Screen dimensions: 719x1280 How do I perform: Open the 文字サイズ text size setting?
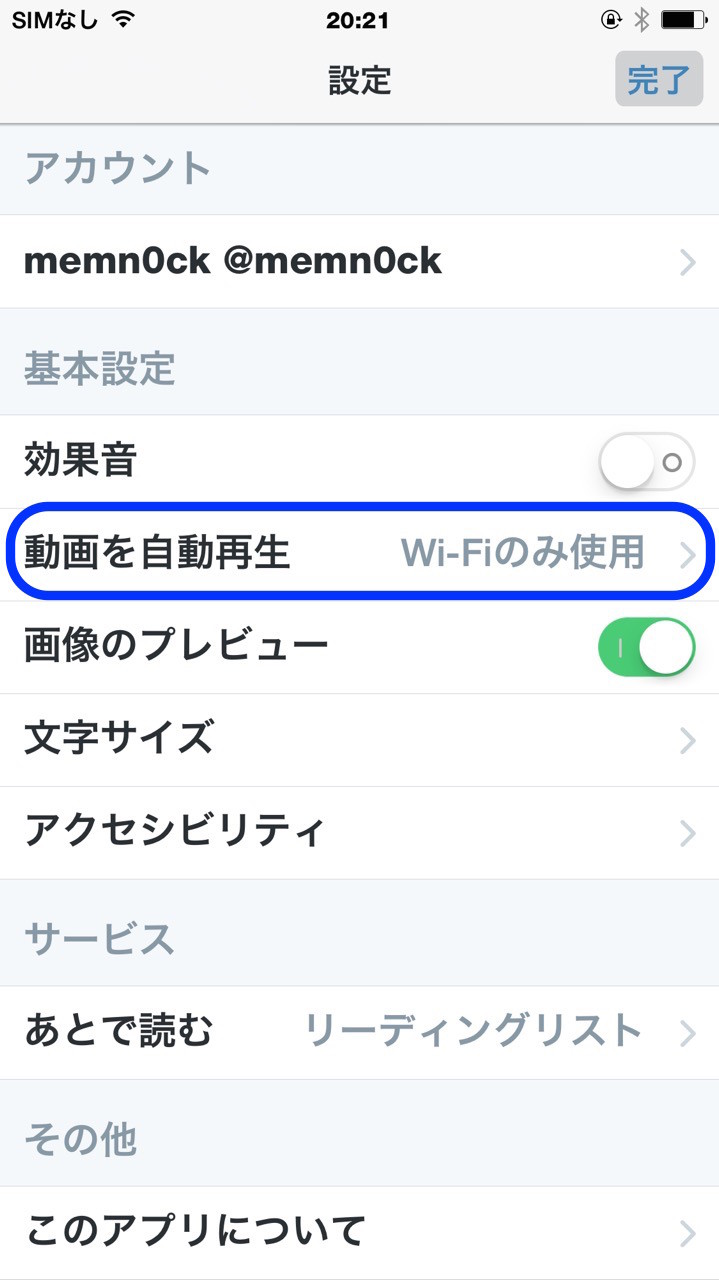(359, 740)
